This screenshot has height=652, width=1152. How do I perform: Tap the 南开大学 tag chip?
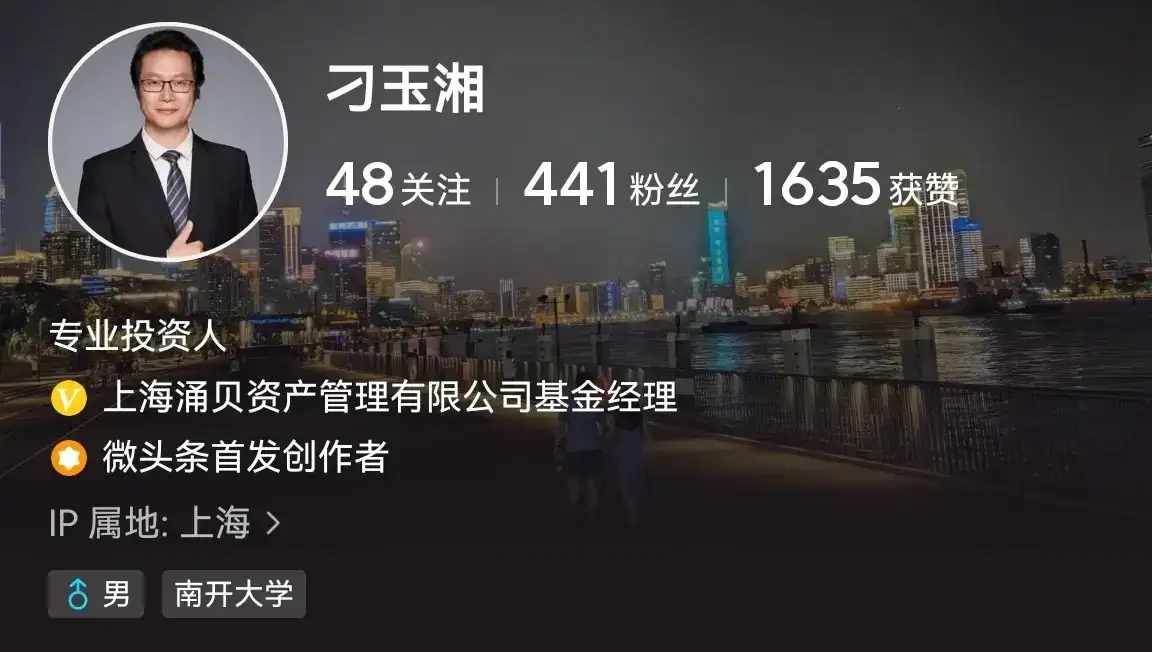pos(233,595)
